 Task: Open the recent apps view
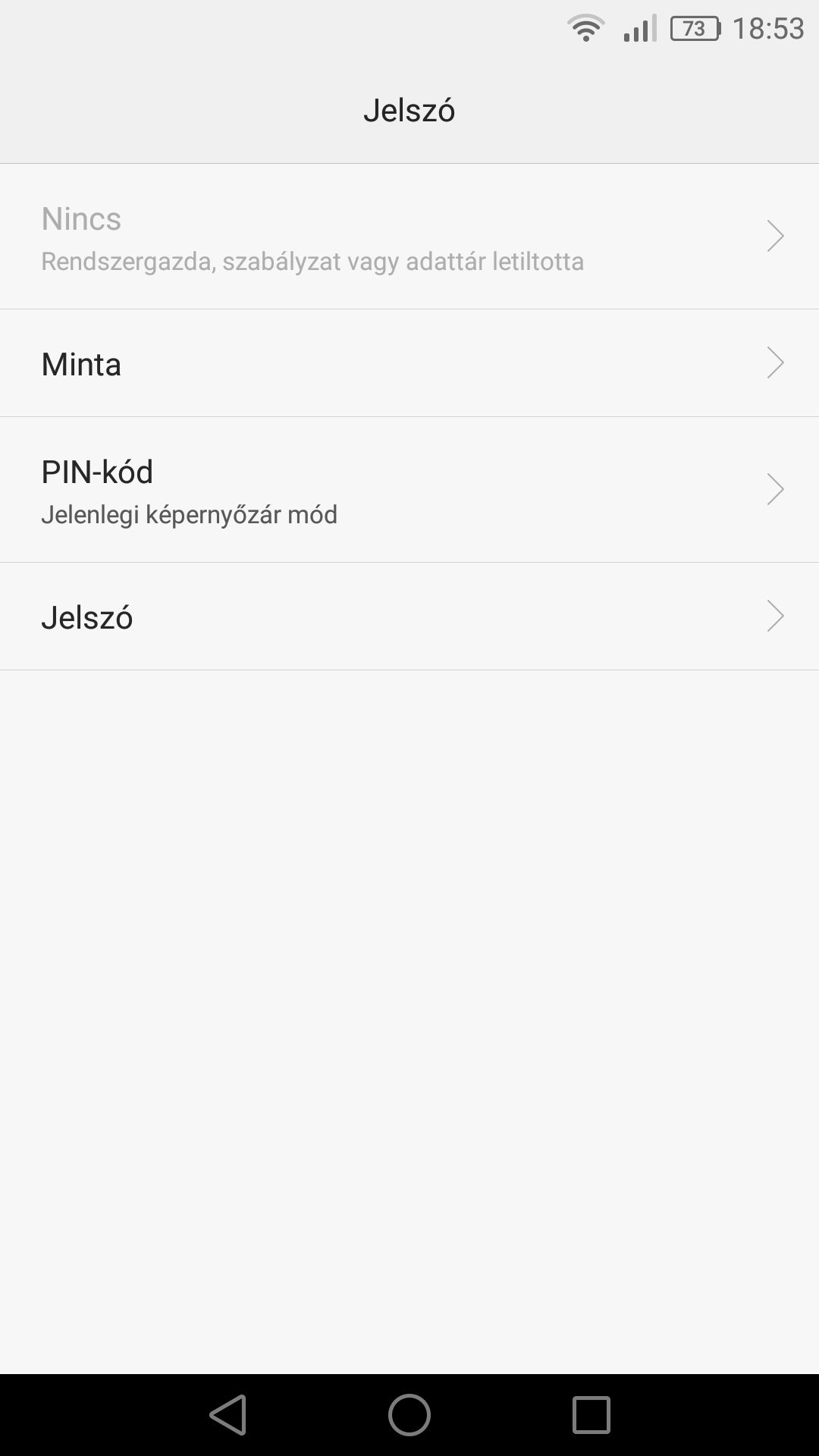pyautogui.click(x=591, y=1415)
